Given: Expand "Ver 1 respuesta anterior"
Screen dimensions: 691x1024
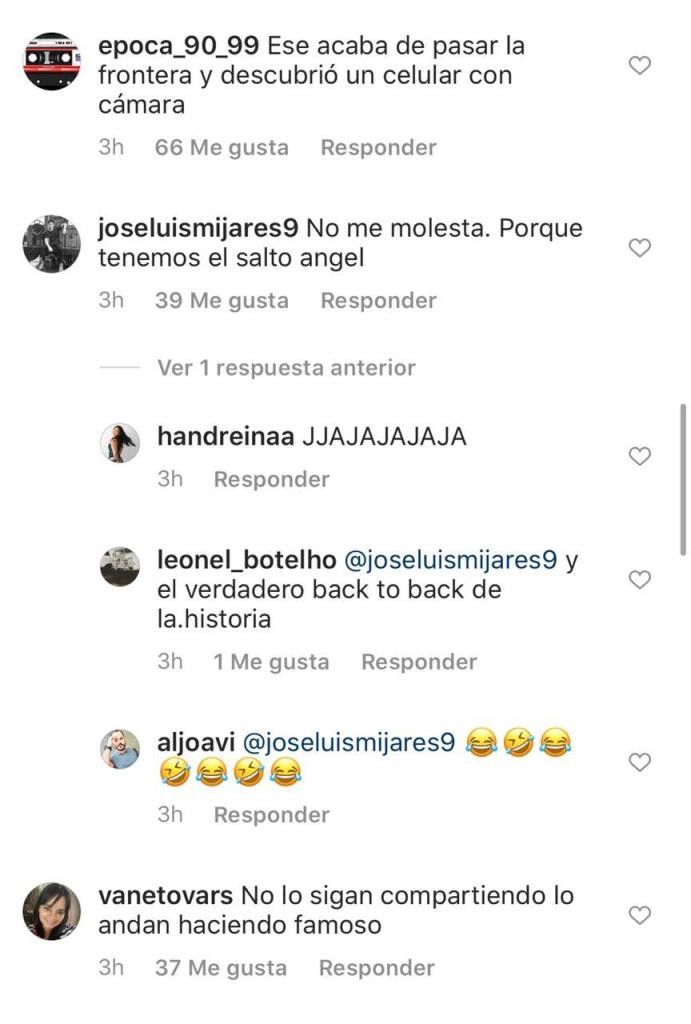Looking at the screenshot, I should (x=285, y=368).
